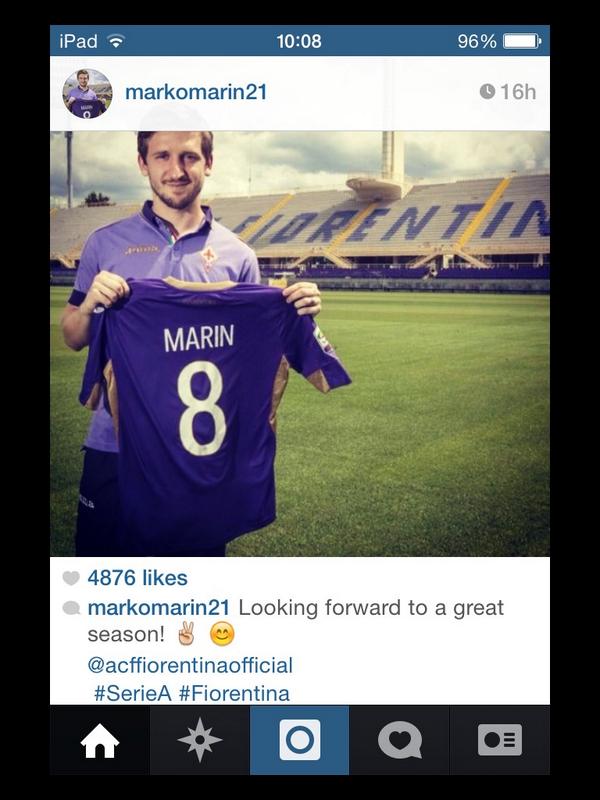Open the camera tab
600x800 pixels.
click(300, 740)
